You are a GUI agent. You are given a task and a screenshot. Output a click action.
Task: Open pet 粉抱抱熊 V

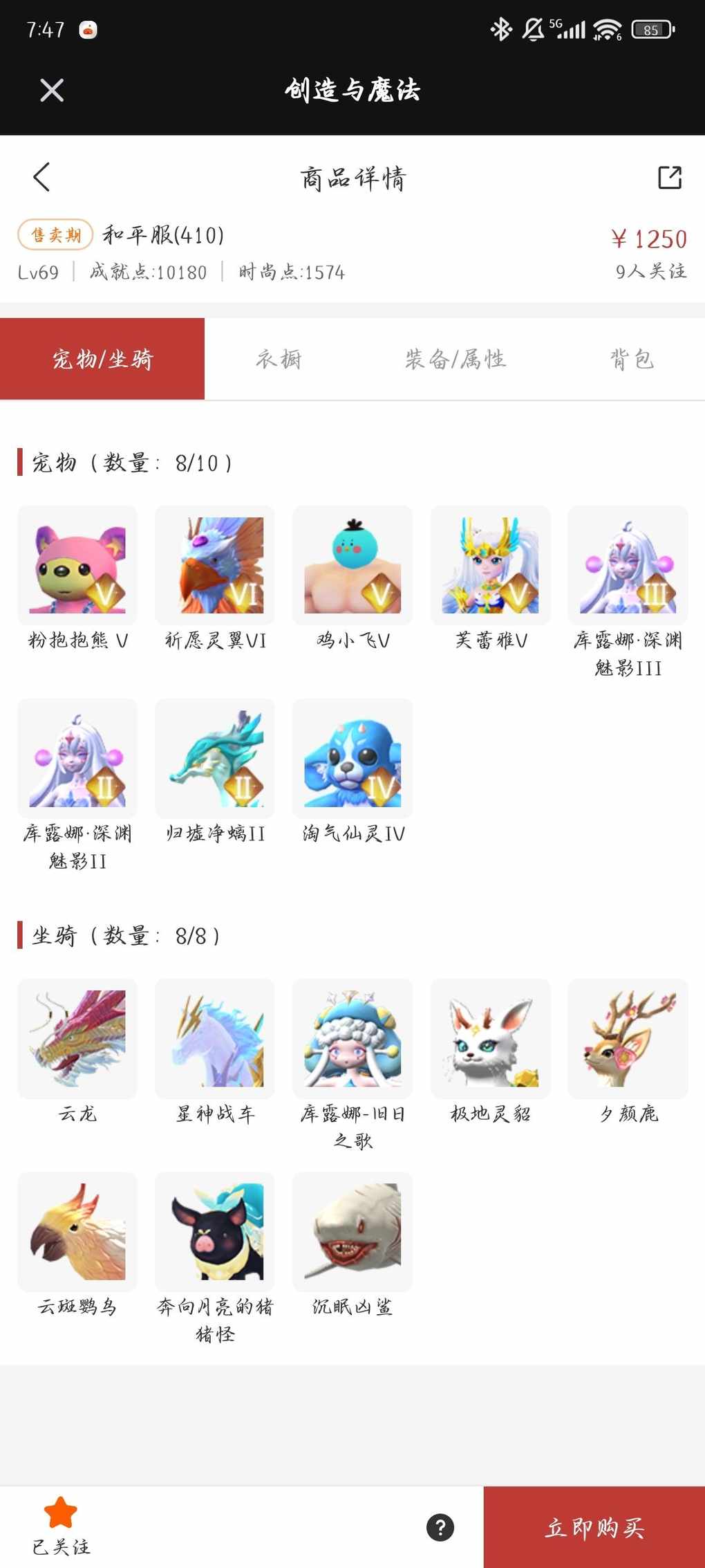77,566
